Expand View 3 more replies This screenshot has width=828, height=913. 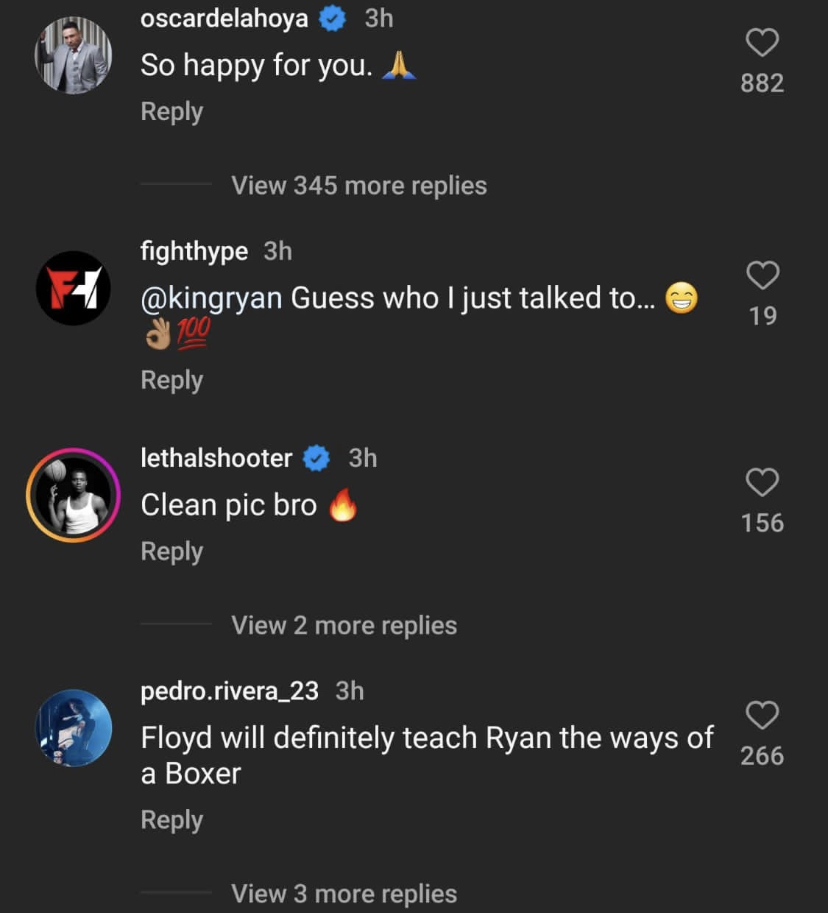pyautogui.click(x=344, y=893)
